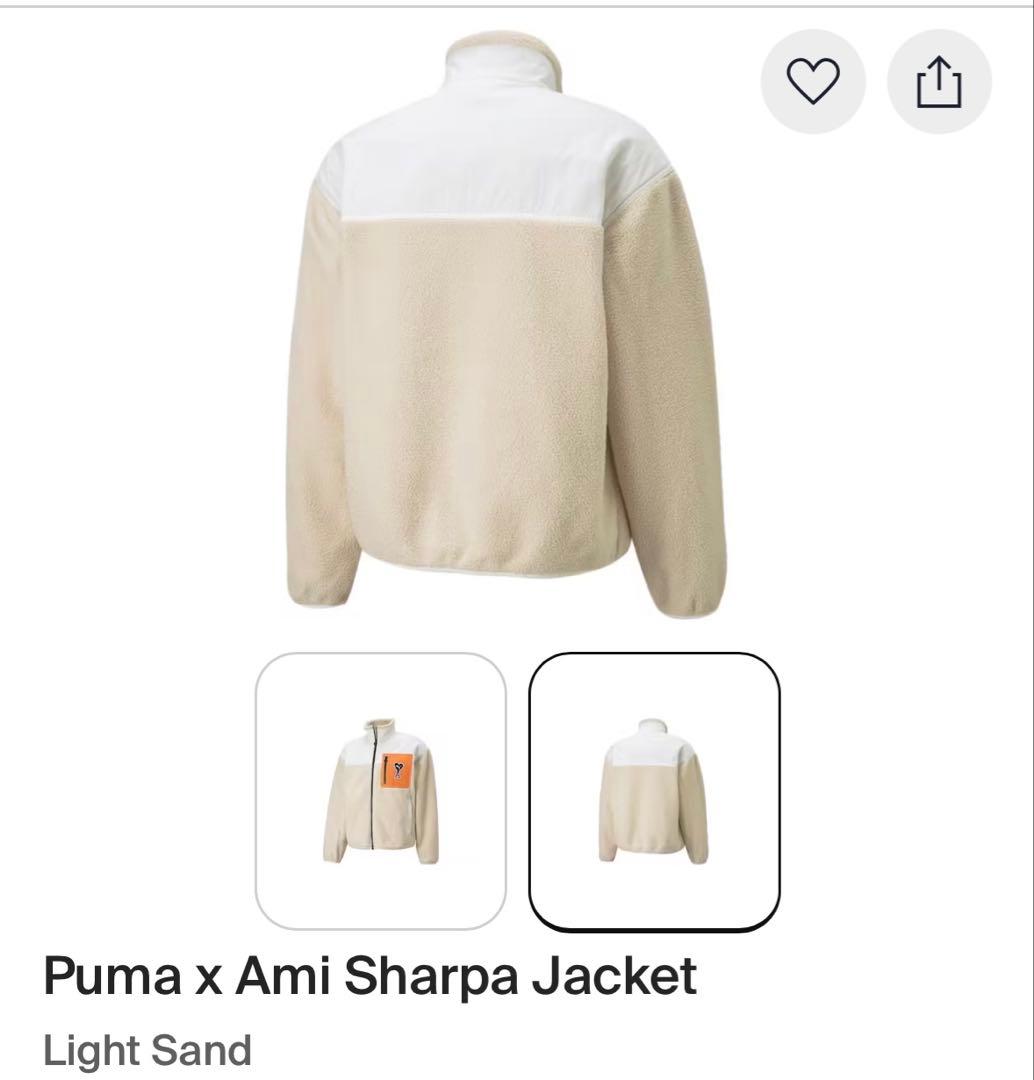Select the back-view jacket thumbnail
The image size is (1034, 1080).
[654, 791]
